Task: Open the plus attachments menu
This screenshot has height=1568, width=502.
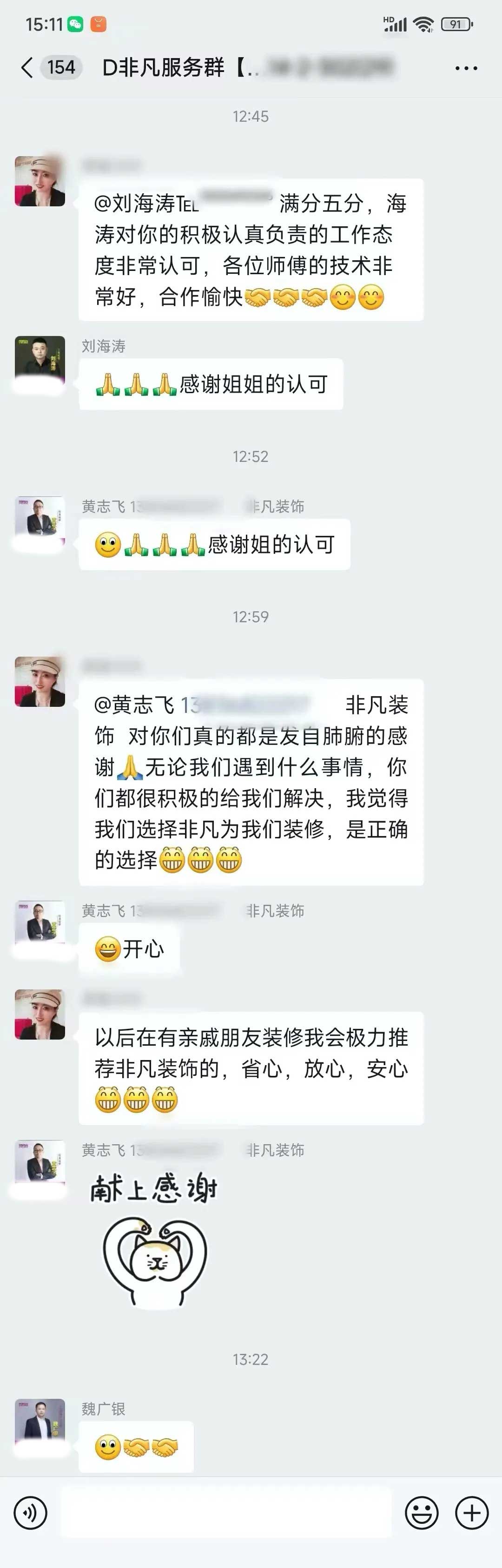Action: [x=472, y=1513]
